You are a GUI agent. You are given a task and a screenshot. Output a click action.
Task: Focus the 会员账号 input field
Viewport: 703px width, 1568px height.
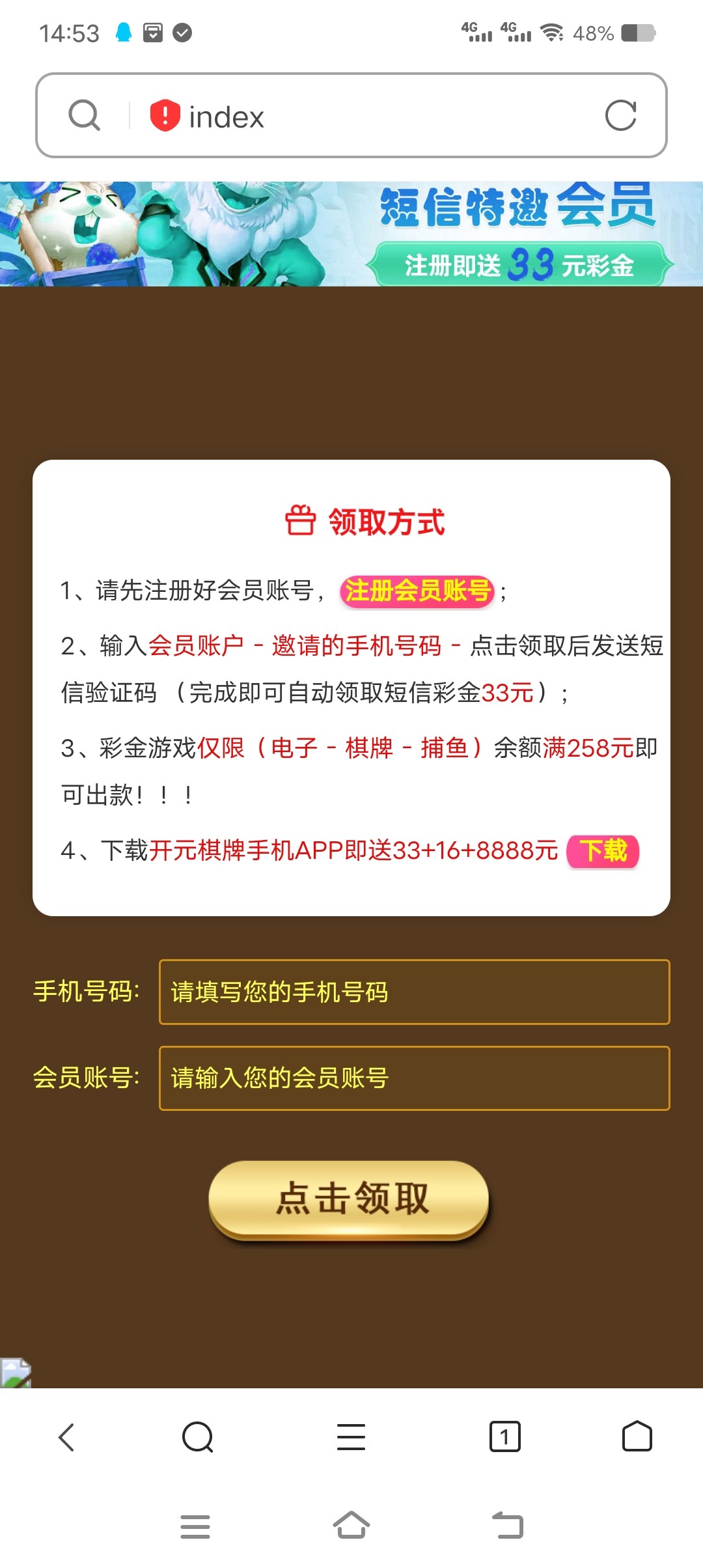click(414, 1078)
